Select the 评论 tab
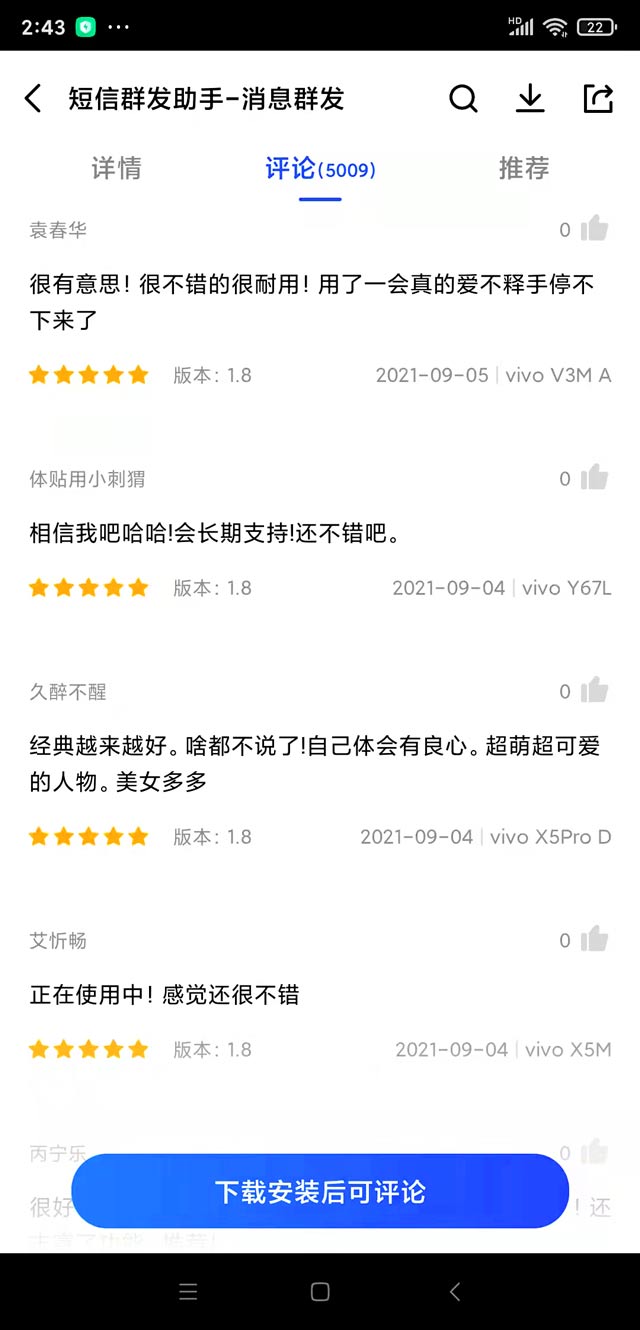The width and height of the screenshot is (640, 1330). [x=320, y=168]
